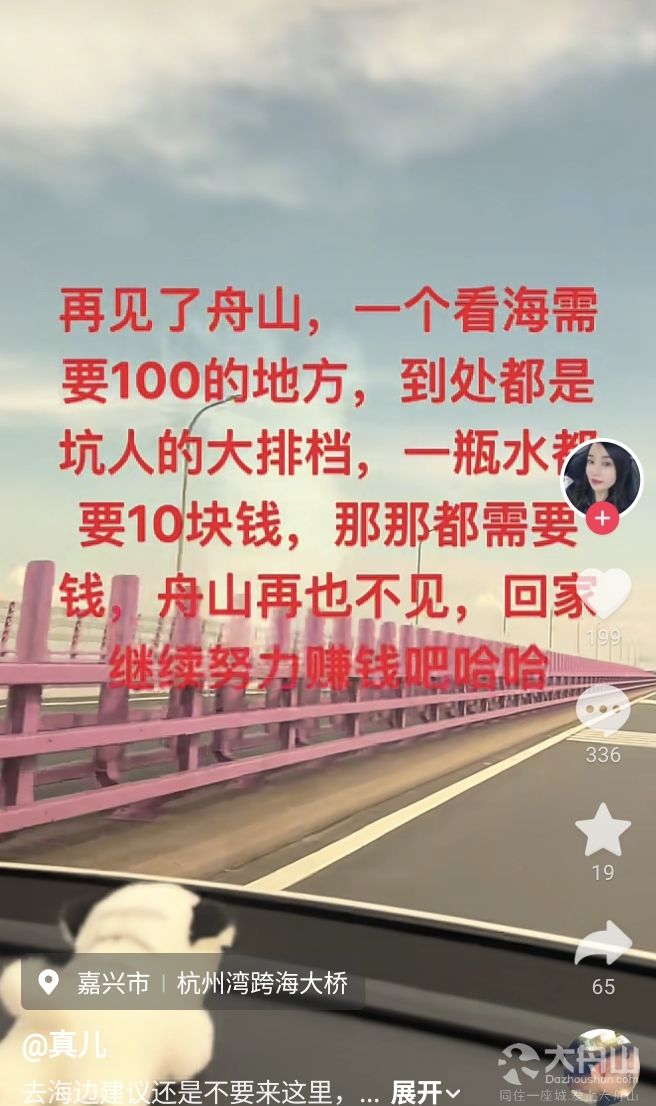Viewport: 656px width, 1106px height.
Task: Share this video via arrow icon
Action: (603, 944)
